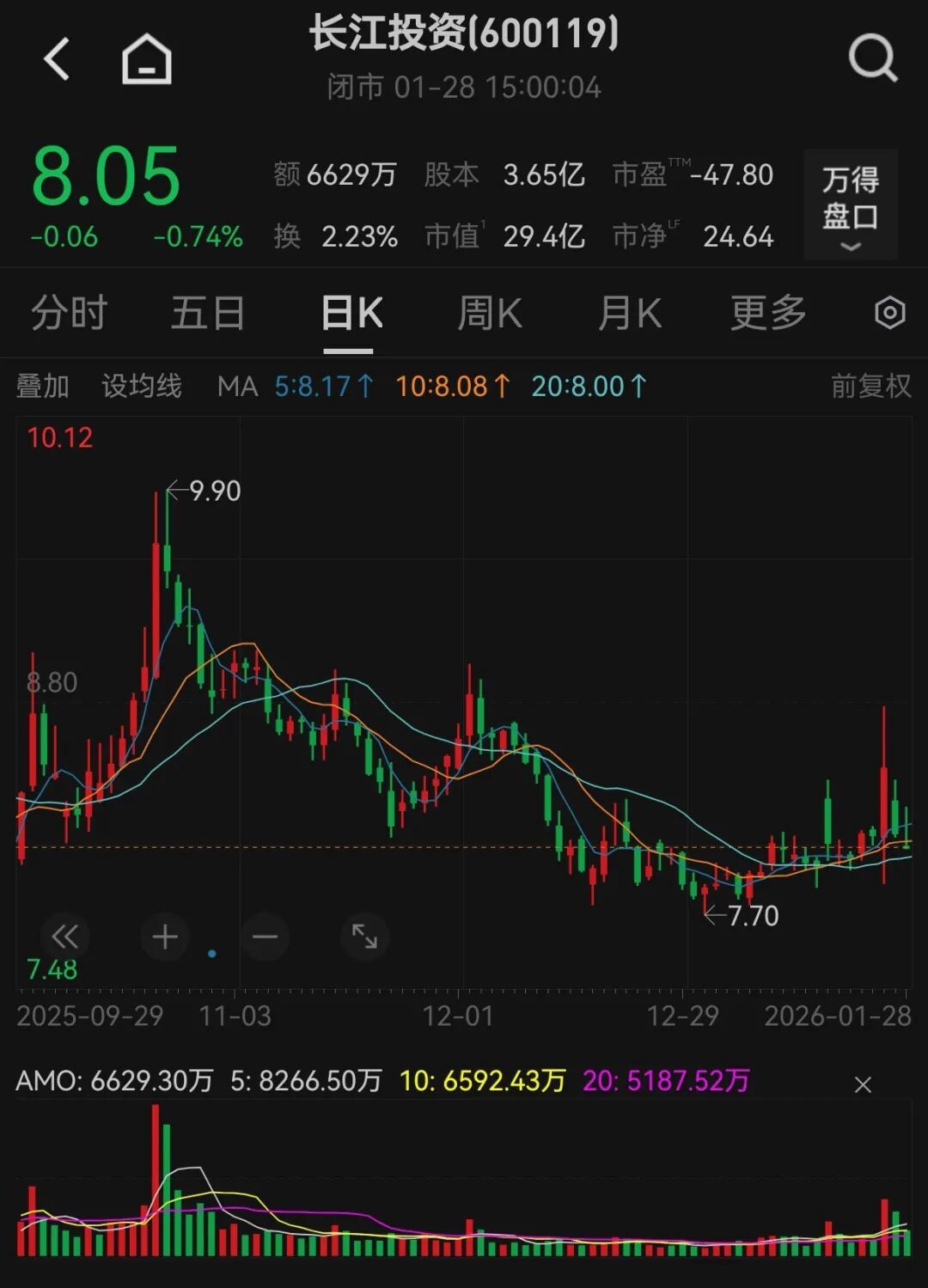Go to the home screen icon
The width and height of the screenshot is (928, 1288).
pos(146,57)
